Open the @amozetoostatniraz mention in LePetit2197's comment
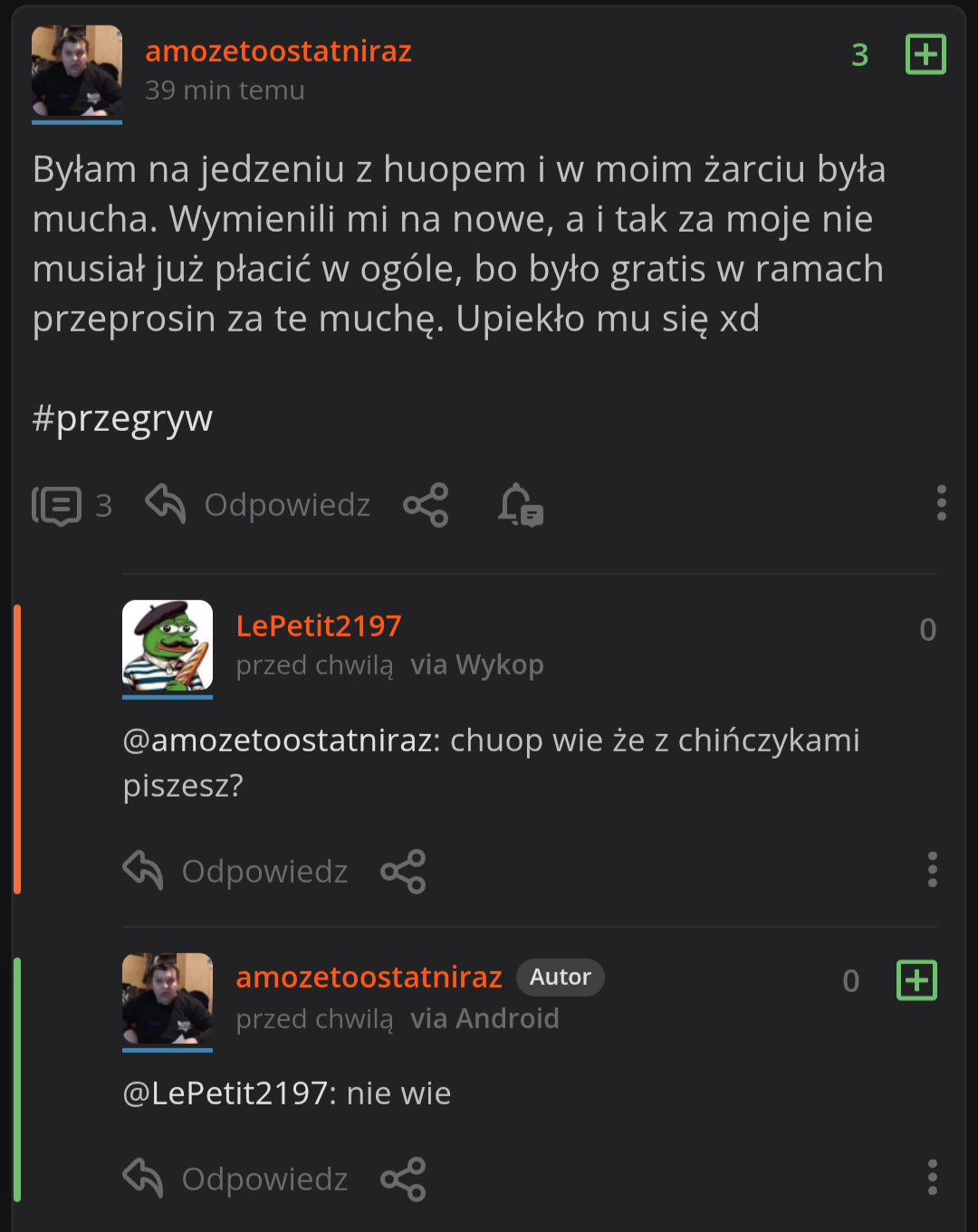Viewport: 978px width, 1232px height. click(281, 740)
